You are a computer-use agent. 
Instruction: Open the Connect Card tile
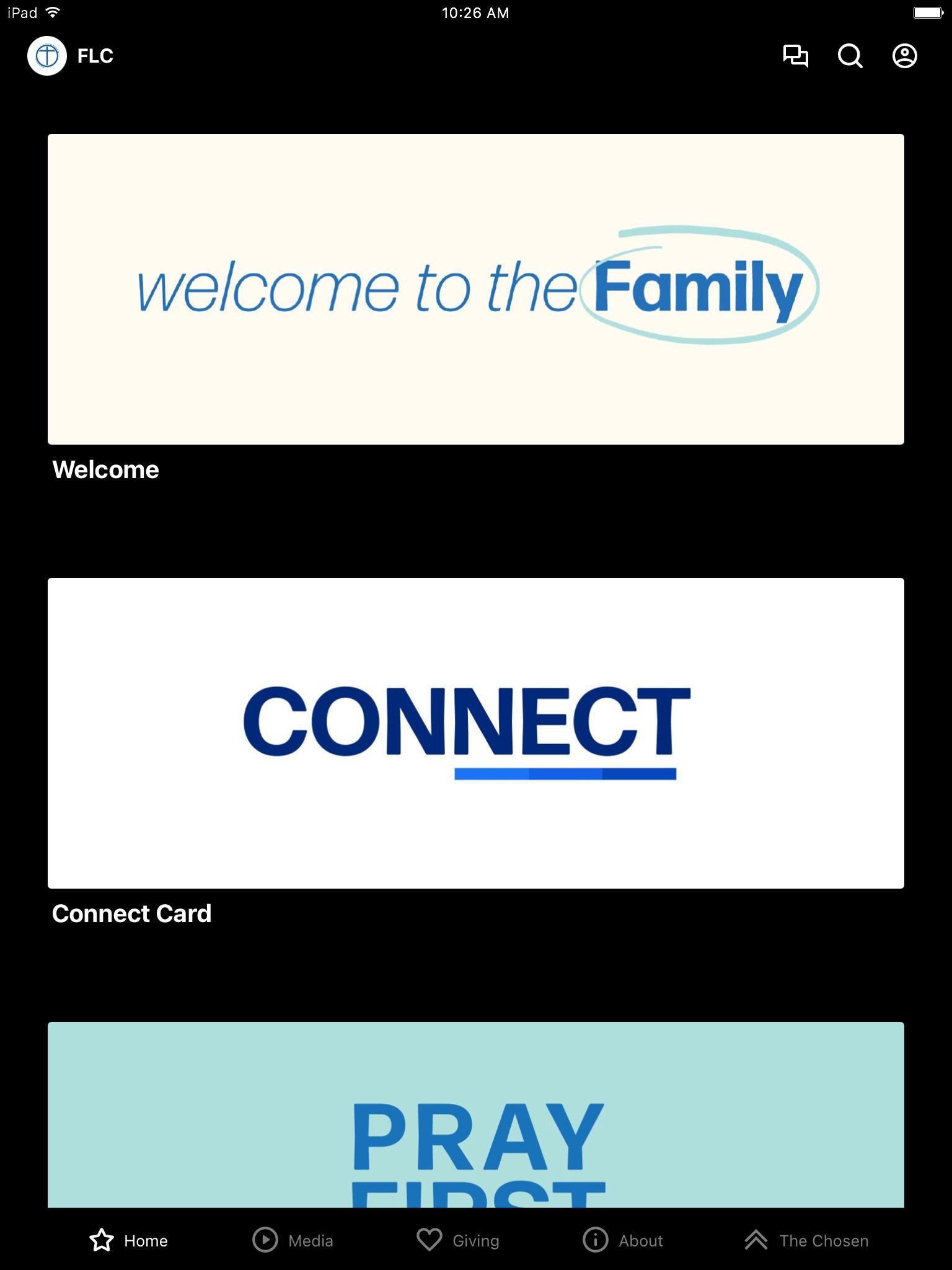click(475, 733)
